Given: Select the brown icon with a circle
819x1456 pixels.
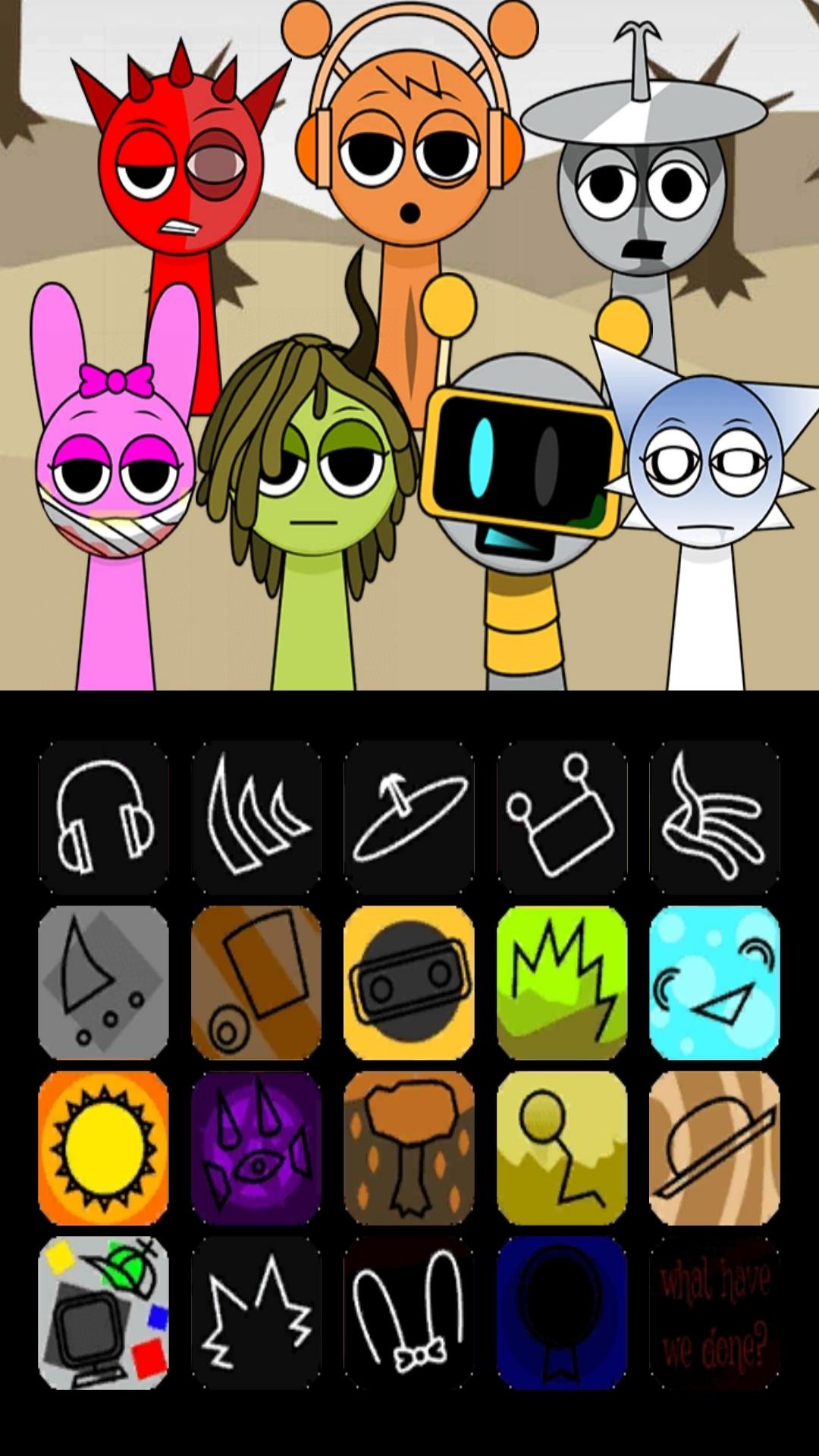Looking at the screenshot, I should (x=256, y=982).
